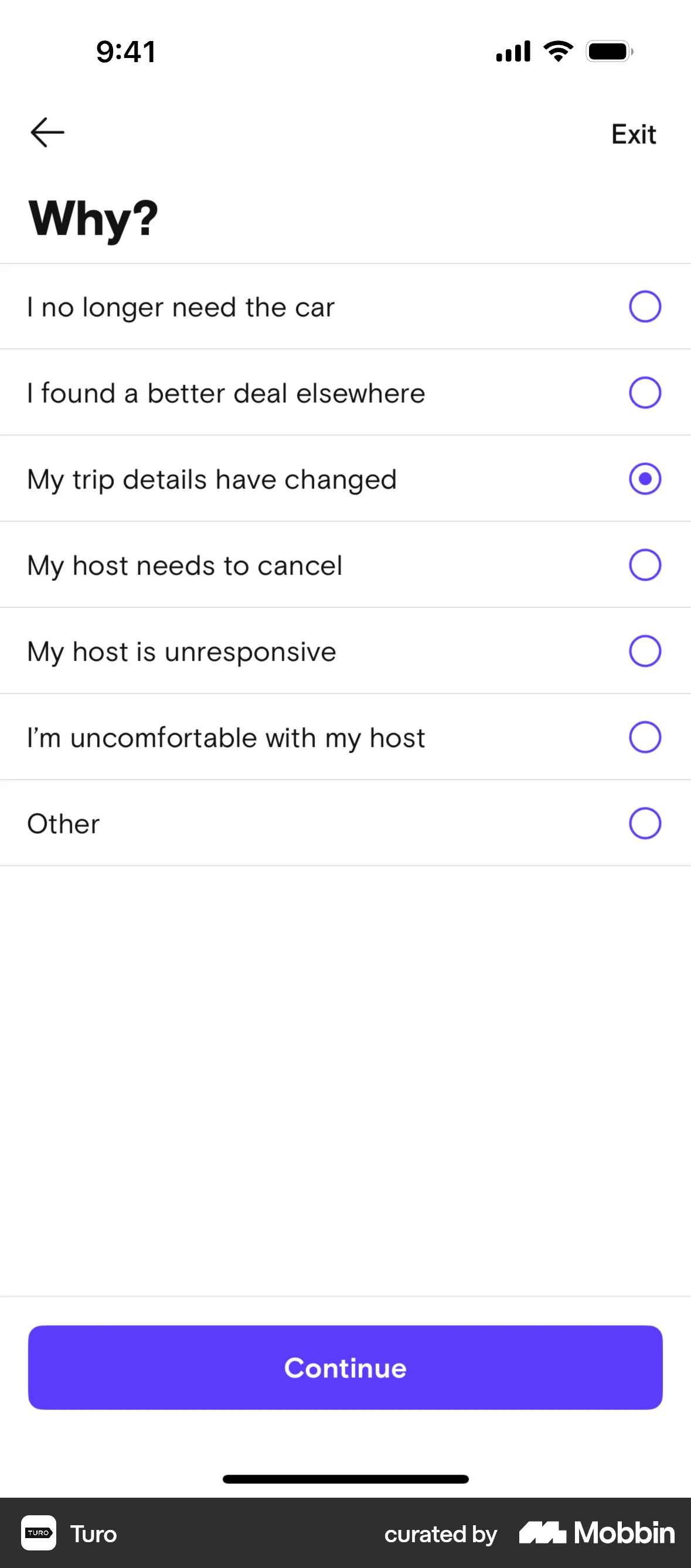691x1568 pixels.
Task: Select 'I'm uncomfortable with my host'
Action: pos(645,737)
